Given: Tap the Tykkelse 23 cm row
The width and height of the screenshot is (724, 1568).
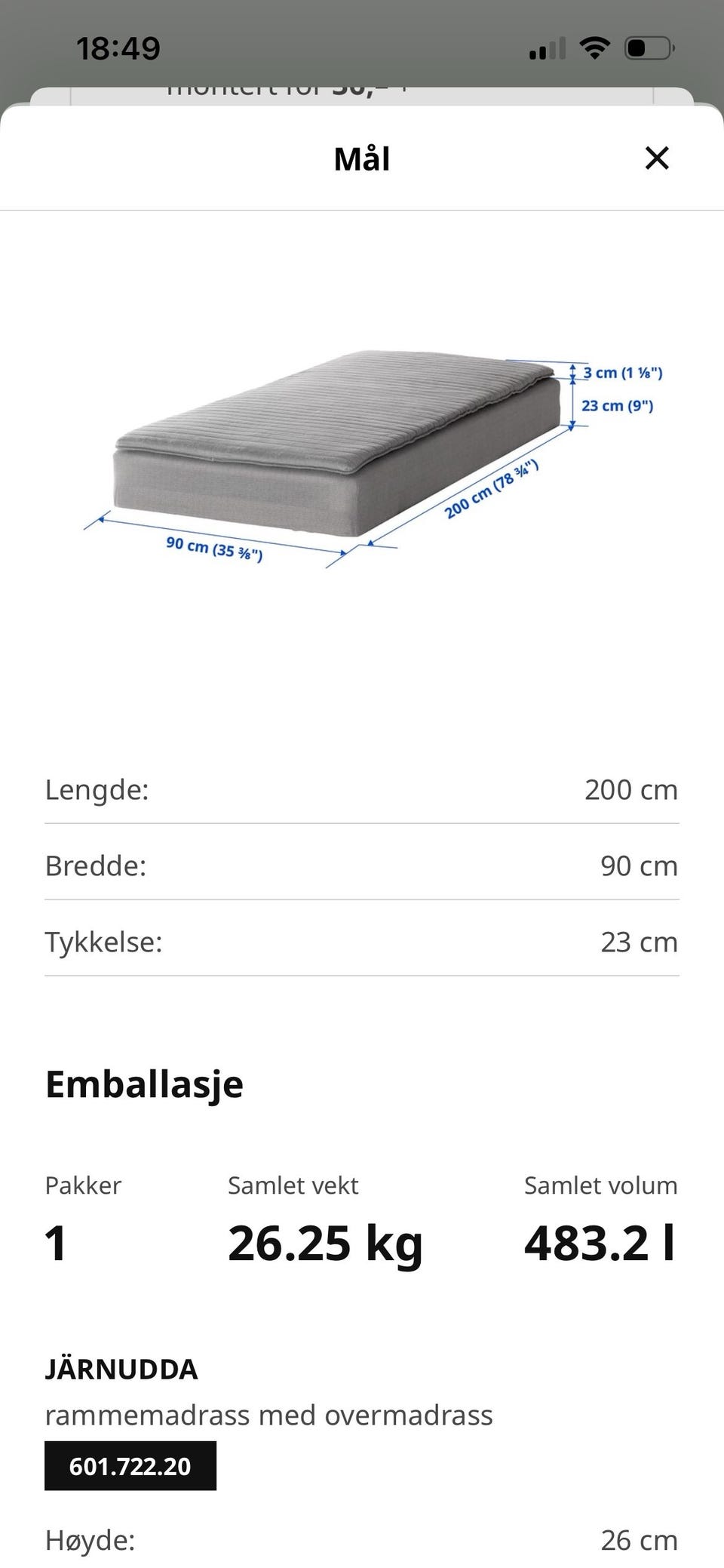Looking at the screenshot, I should click(362, 942).
